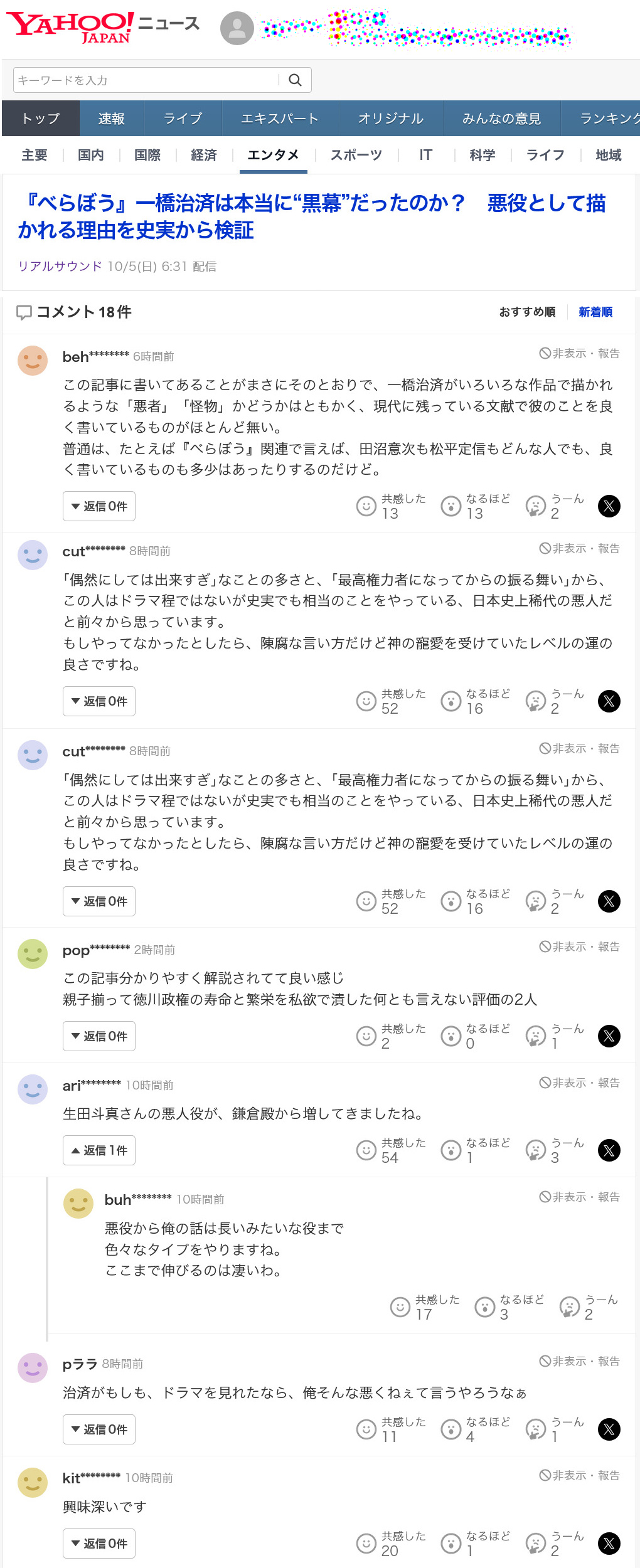The image size is (640, 1568).
Task: Hide or report pop's comment
Action: (579, 947)
